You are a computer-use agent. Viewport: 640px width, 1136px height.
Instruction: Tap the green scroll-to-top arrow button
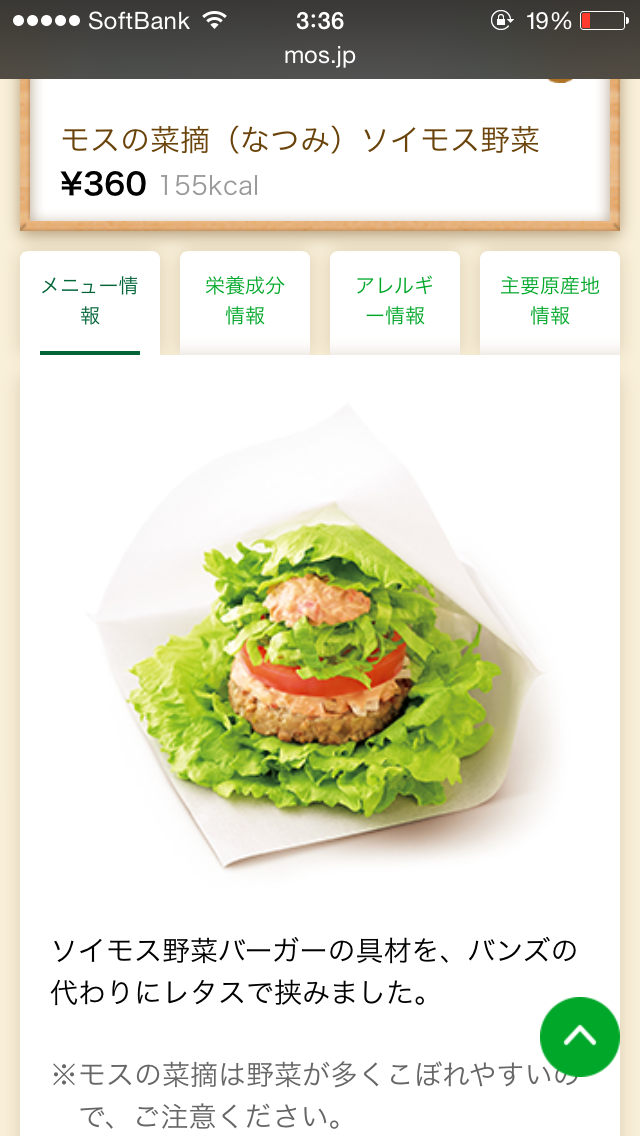(x=580, y=1036)
